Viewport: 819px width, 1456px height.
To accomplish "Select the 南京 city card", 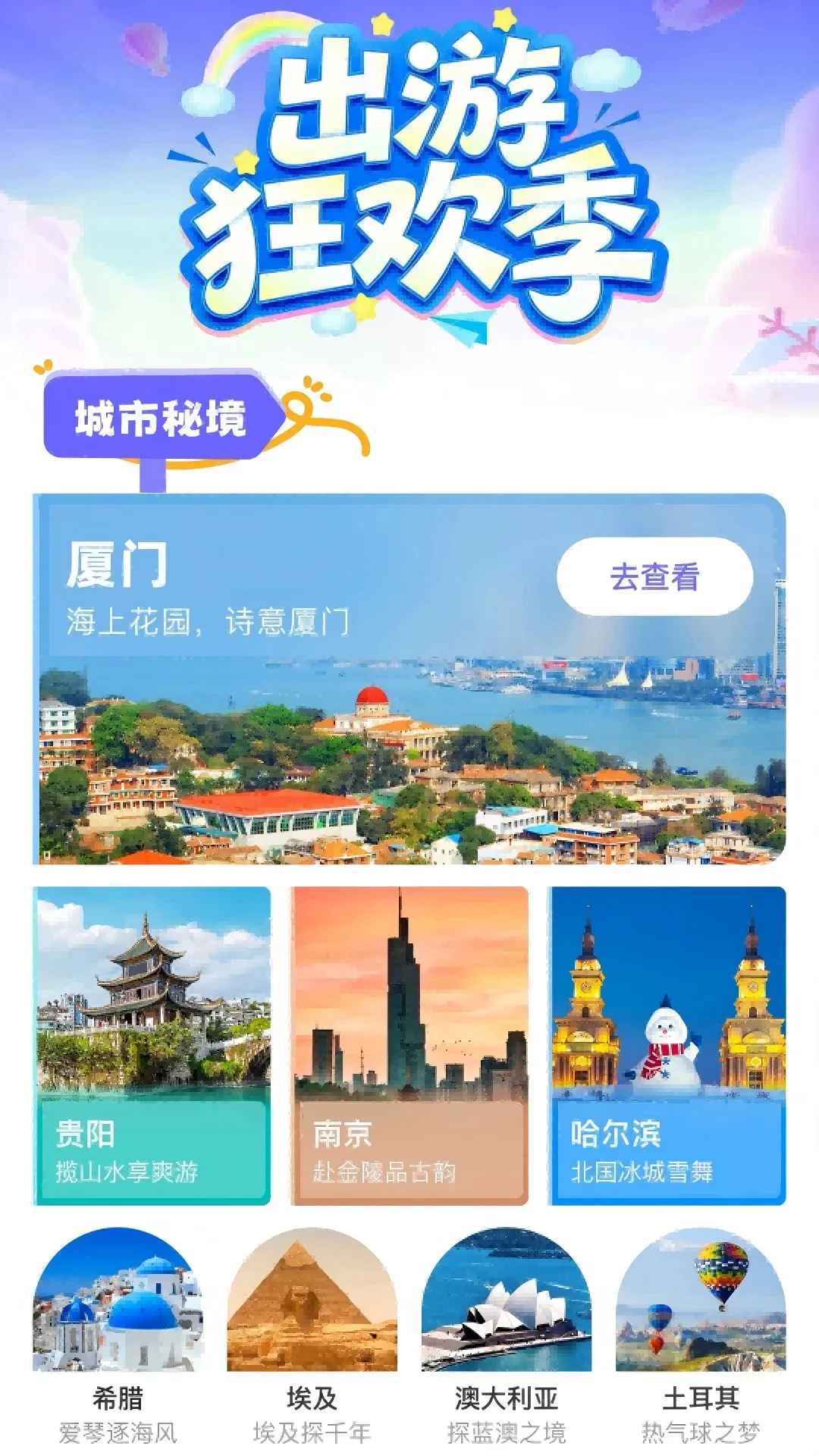I will 410,1046.
